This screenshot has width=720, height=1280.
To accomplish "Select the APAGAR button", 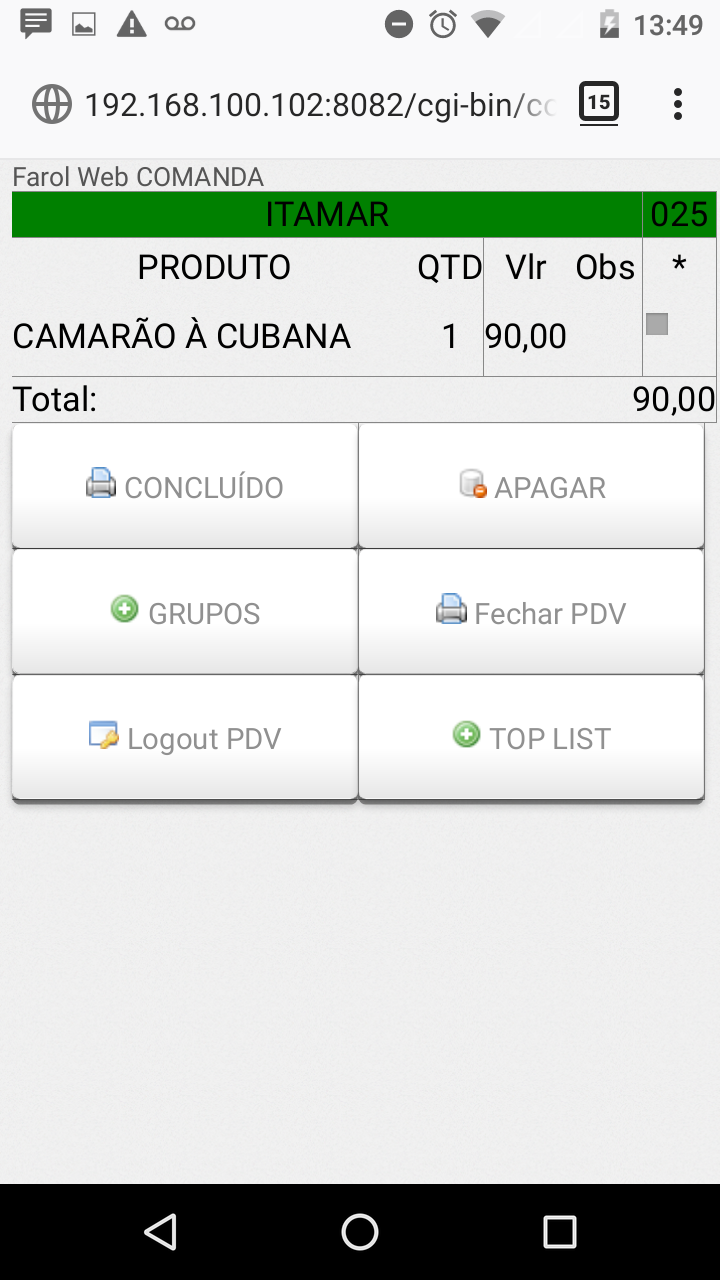I will coord(531,487).
